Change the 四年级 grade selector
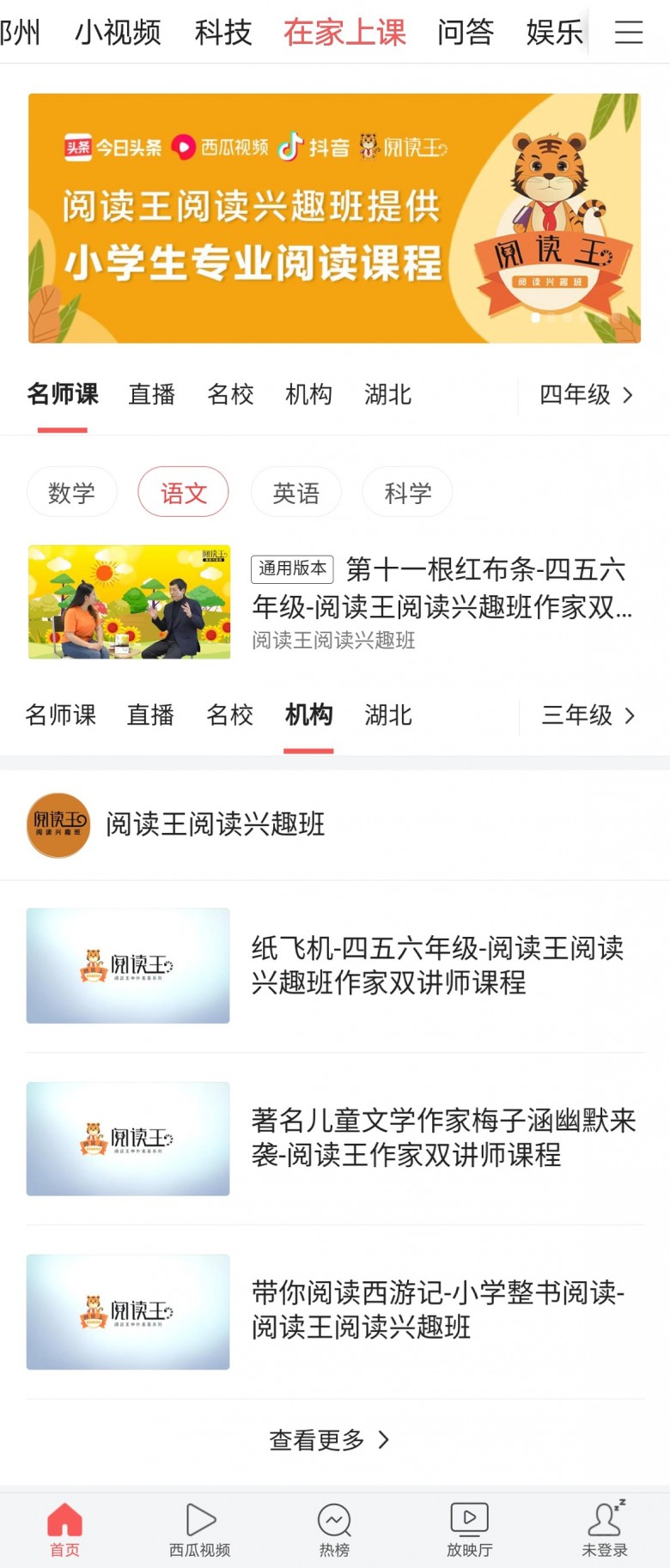670x1568 pixels. [x=586, y=395]
